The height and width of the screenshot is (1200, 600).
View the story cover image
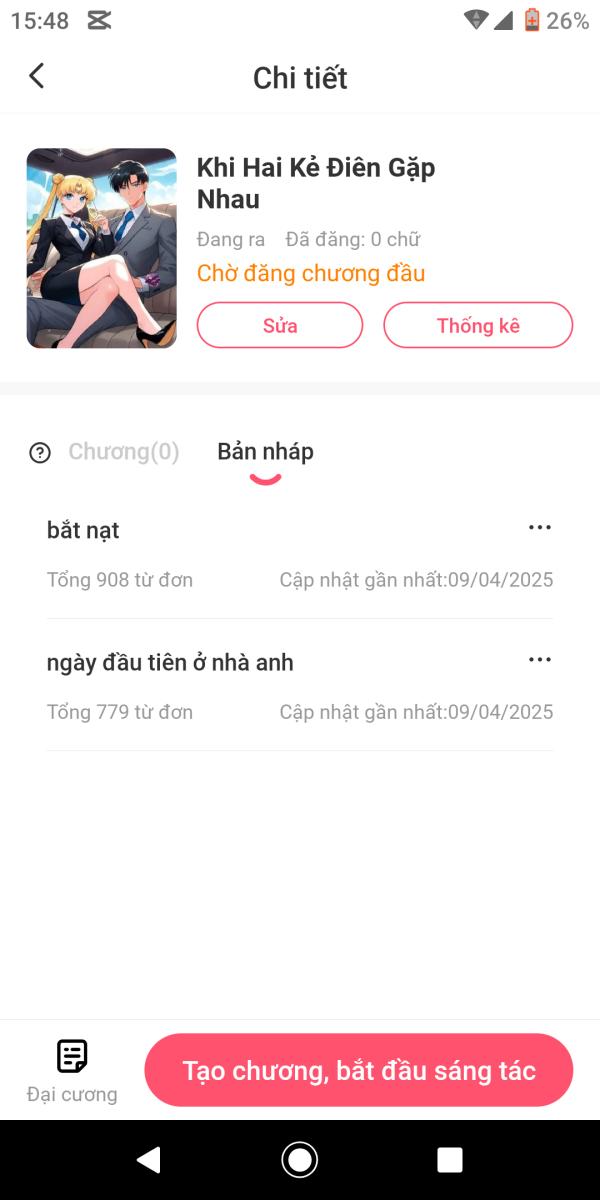102,248
